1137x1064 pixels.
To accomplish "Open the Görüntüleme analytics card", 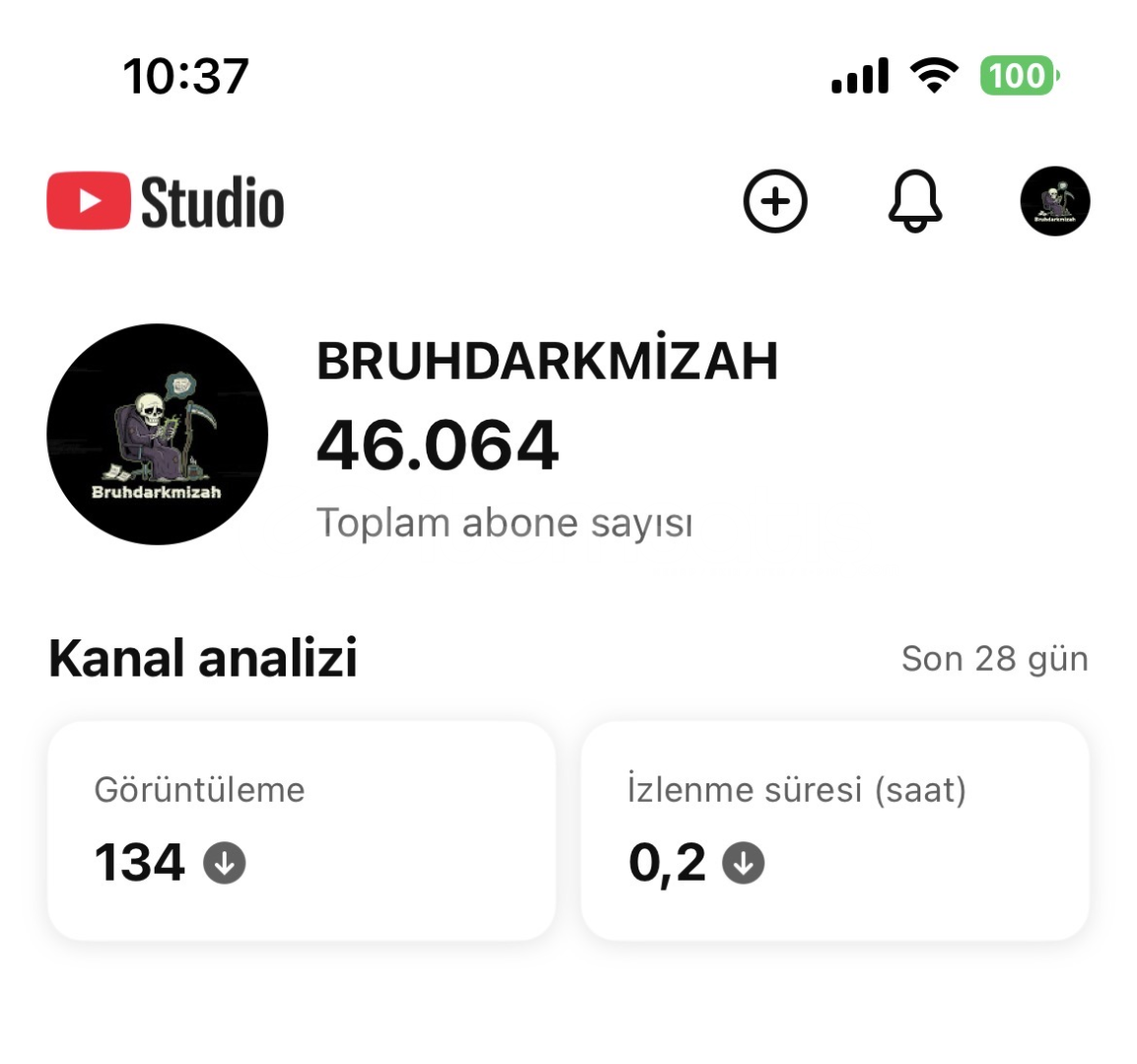I will tap(301, 830).
